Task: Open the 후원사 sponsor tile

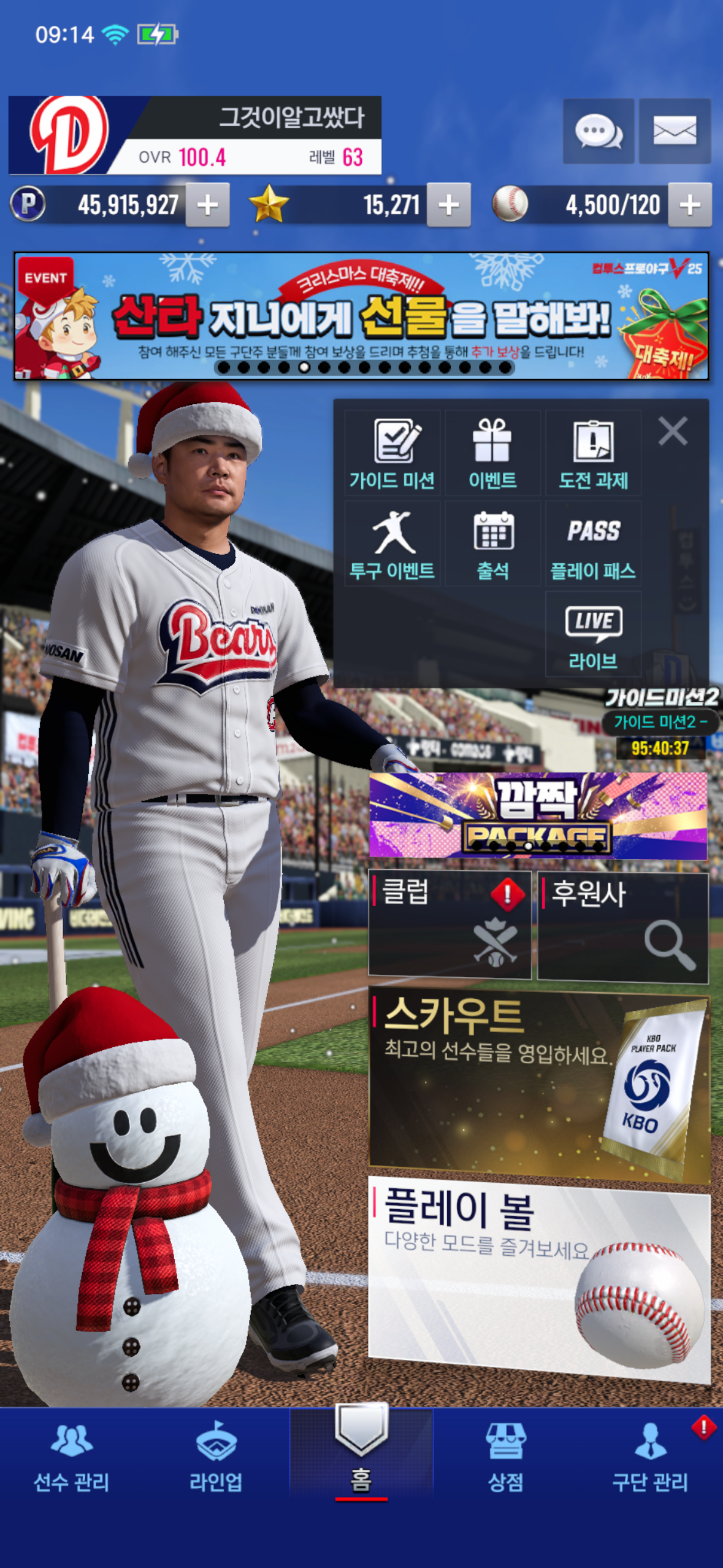Action: [622, 926]
